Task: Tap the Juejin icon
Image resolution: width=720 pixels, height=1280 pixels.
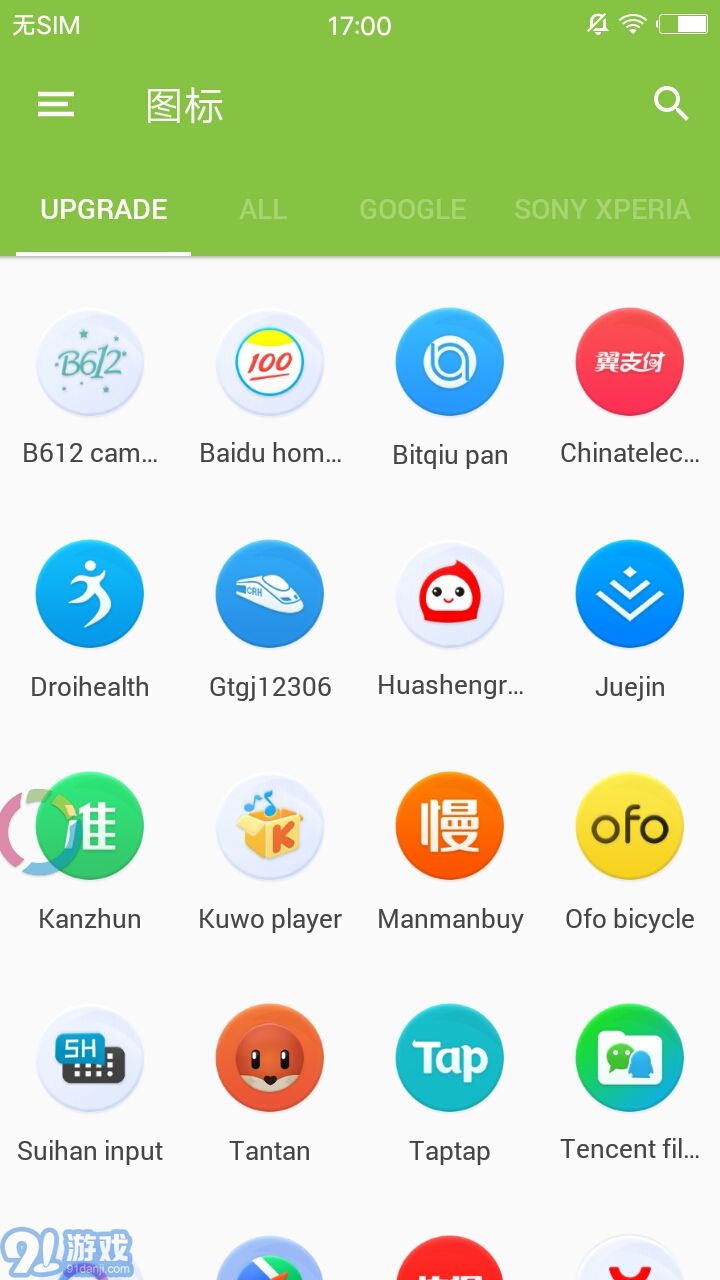Action: (630, 594)
